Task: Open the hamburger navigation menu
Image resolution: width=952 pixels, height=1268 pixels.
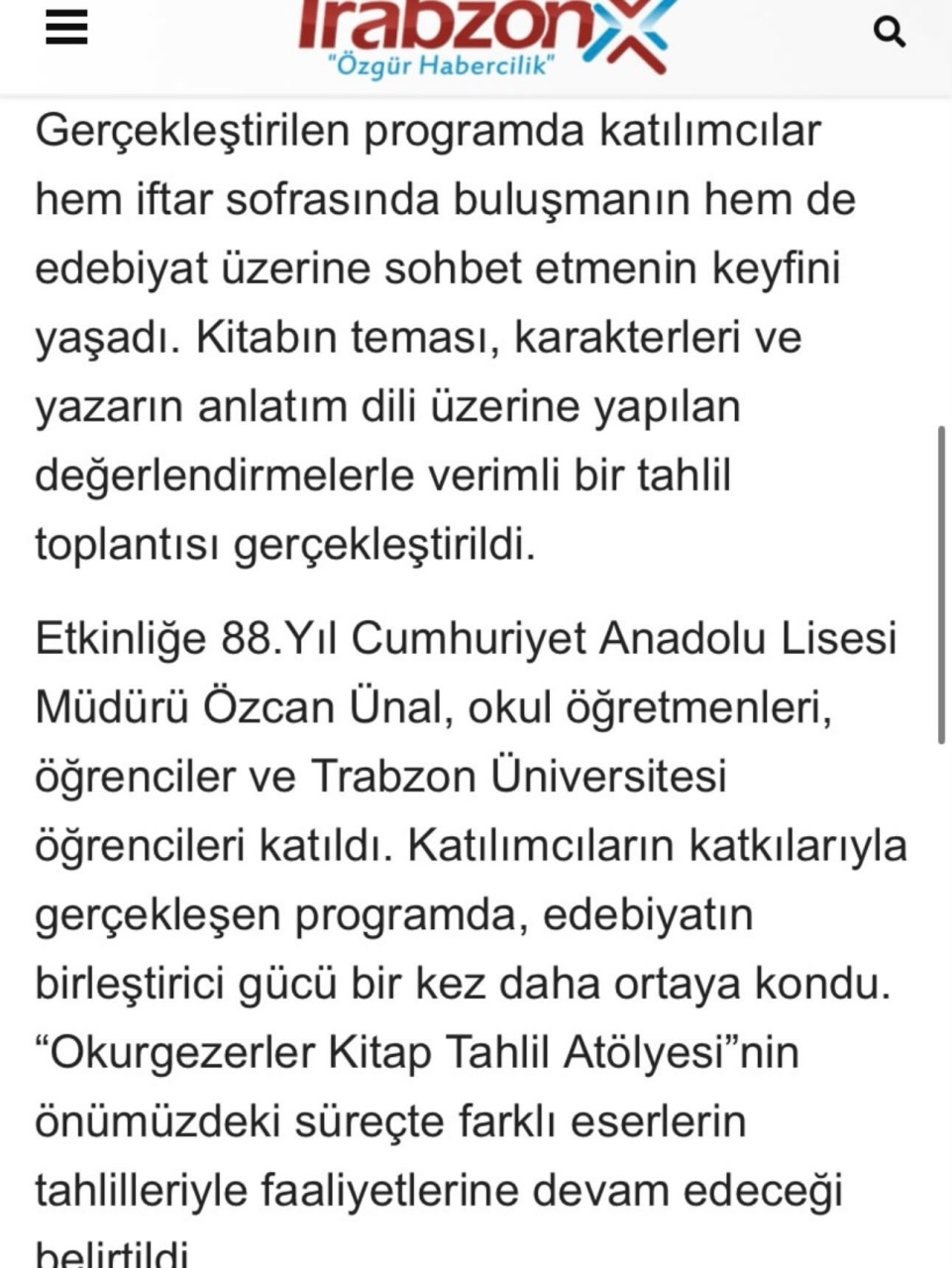Action: point(67,27)
